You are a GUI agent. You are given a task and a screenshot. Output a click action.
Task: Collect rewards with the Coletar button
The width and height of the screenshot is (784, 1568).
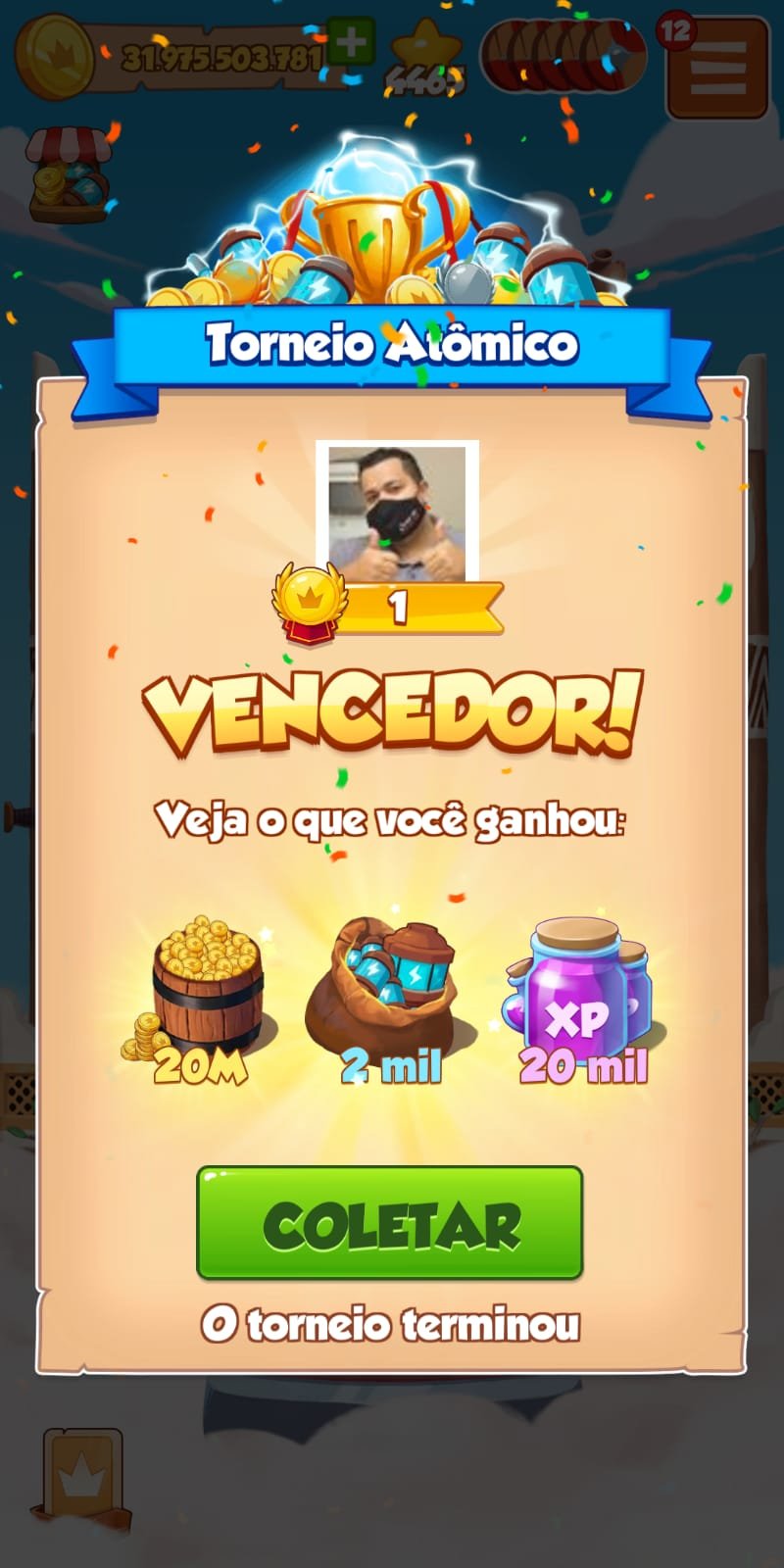pyautogui.click(x=390, y=1223)
